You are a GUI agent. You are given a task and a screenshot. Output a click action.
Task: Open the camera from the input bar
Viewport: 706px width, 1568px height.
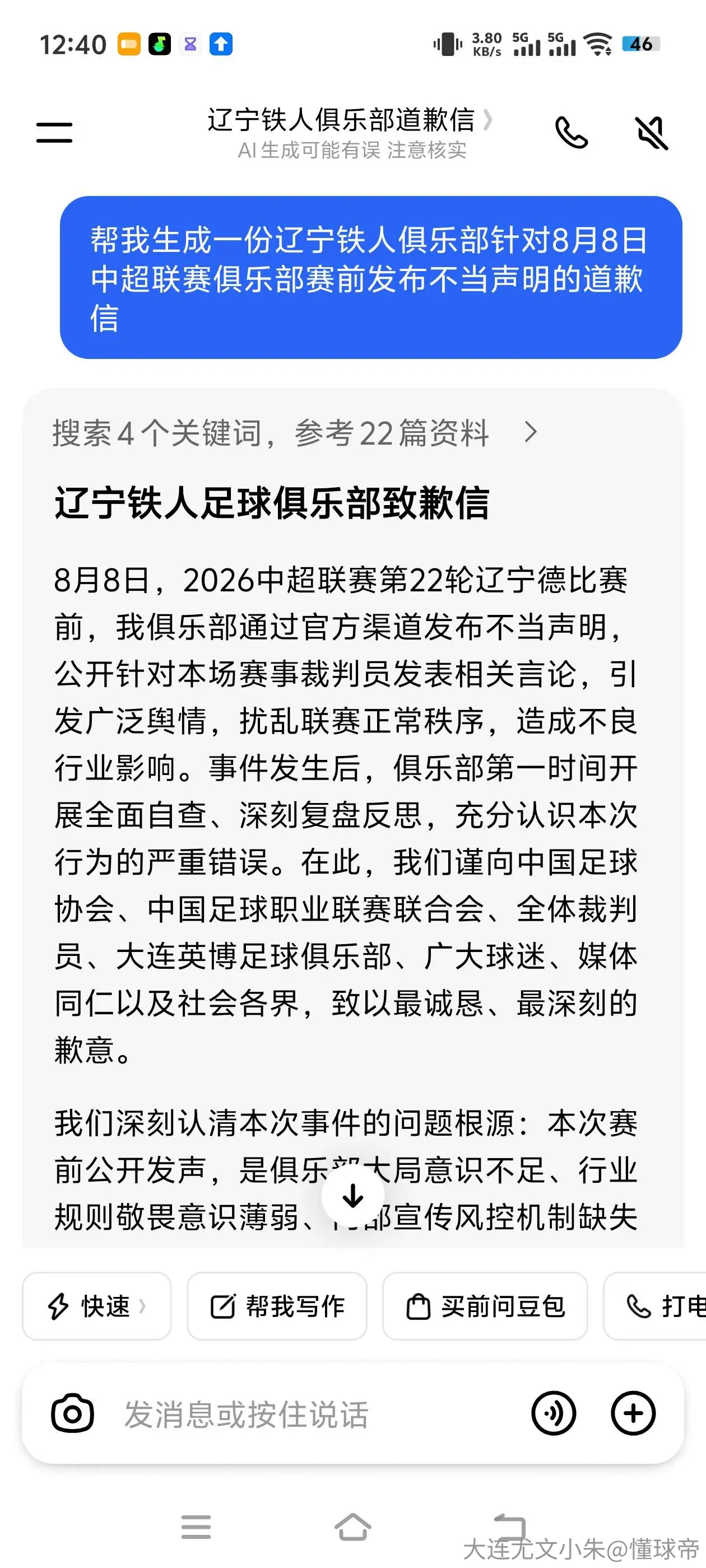(x=72, y=1413)
